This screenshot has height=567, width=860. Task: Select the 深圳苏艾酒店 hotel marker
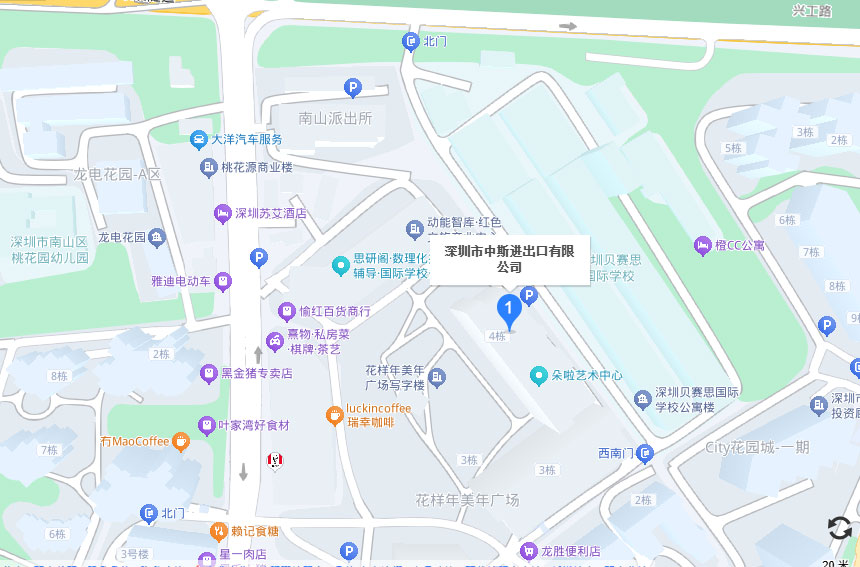coord(222,213)
